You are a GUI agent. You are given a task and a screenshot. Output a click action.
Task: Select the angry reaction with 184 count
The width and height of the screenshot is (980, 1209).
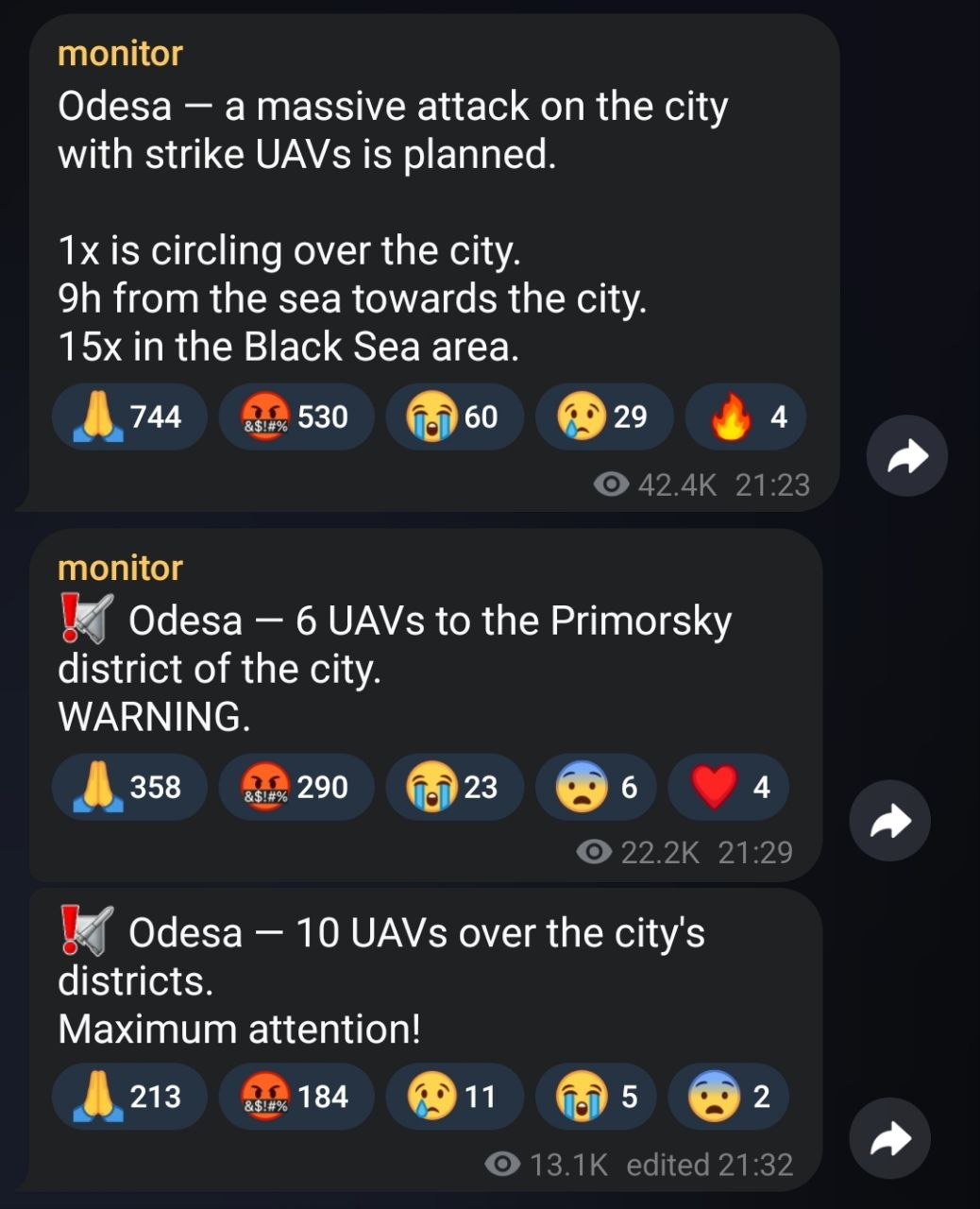click(296, 1097)
